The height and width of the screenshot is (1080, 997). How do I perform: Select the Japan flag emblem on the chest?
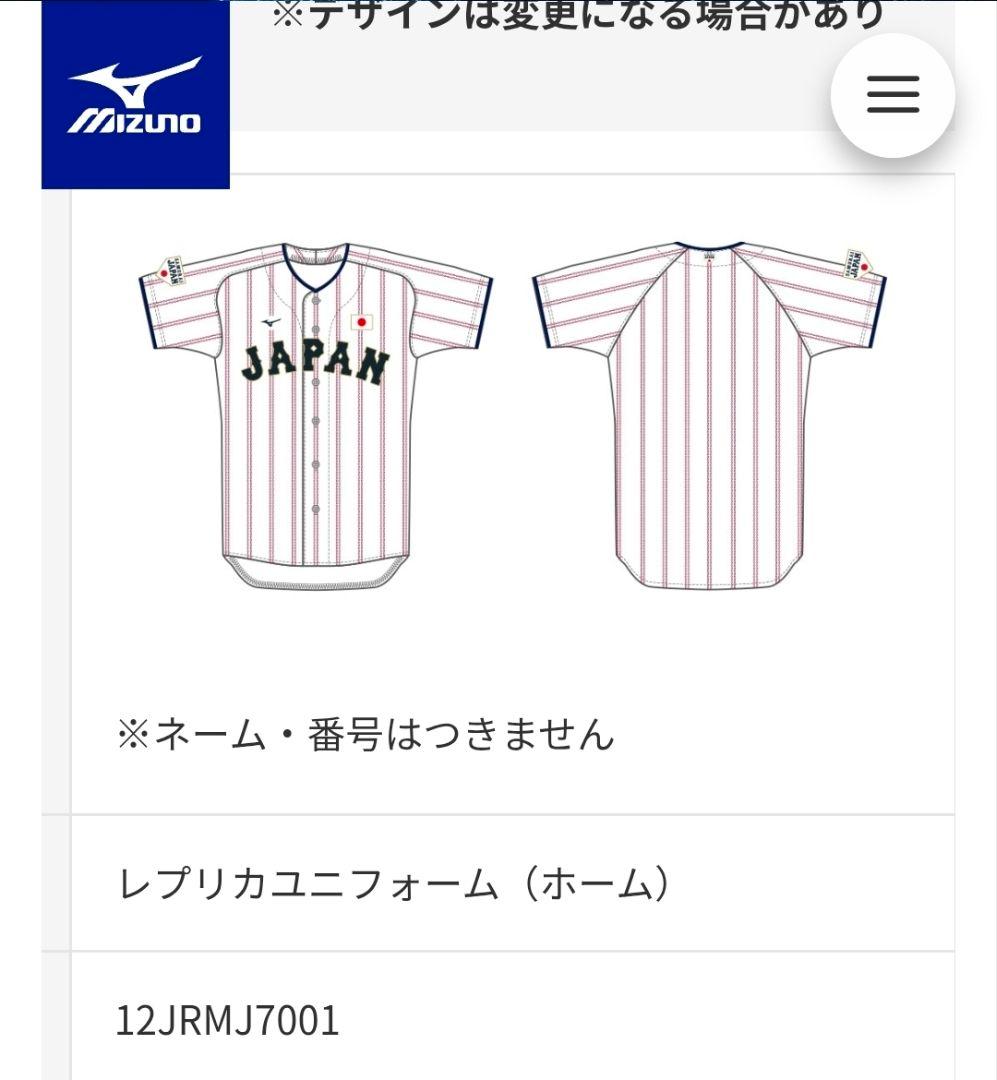(363, 322)
